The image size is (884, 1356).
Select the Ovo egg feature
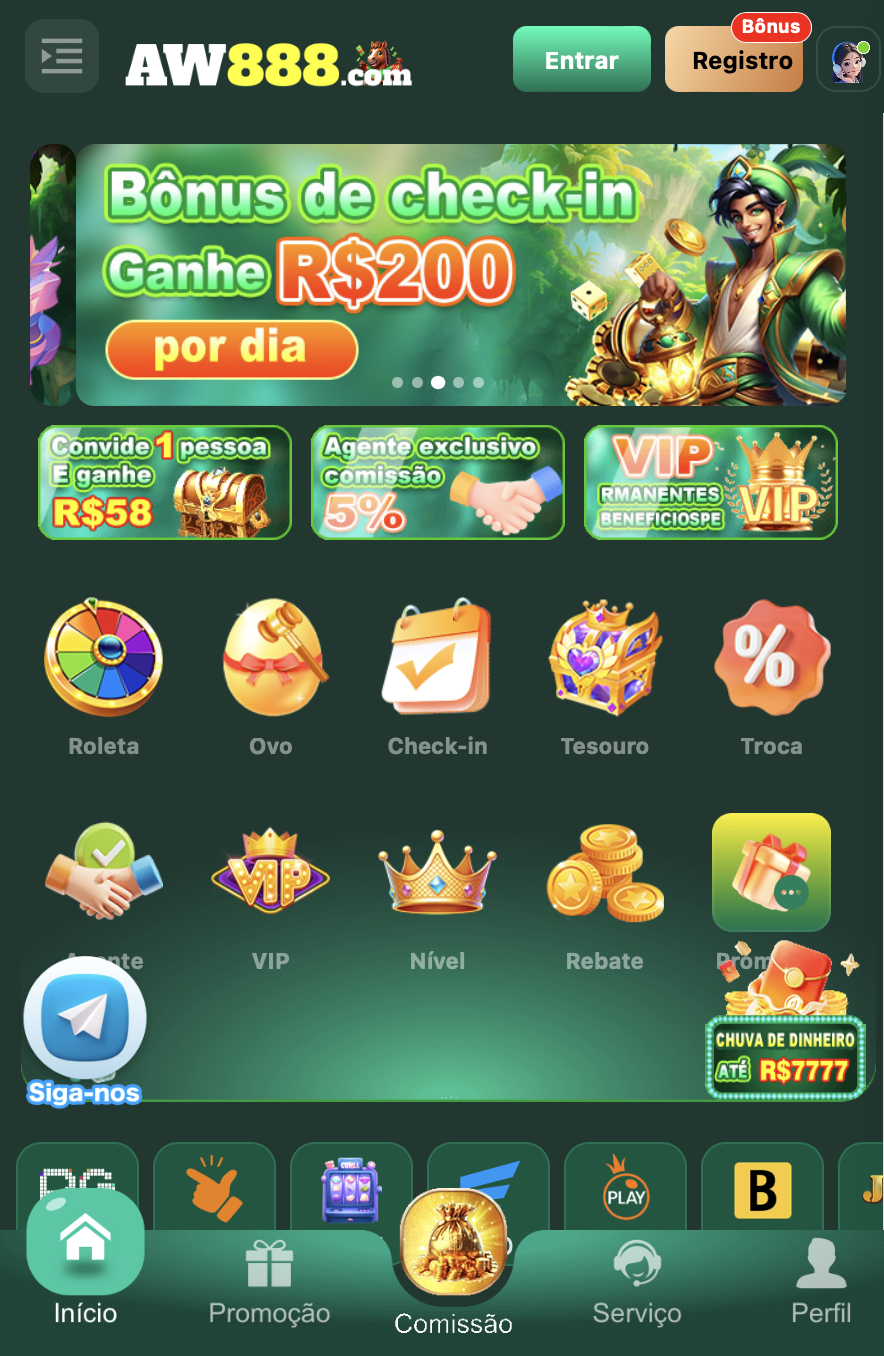tap(271, 675)
